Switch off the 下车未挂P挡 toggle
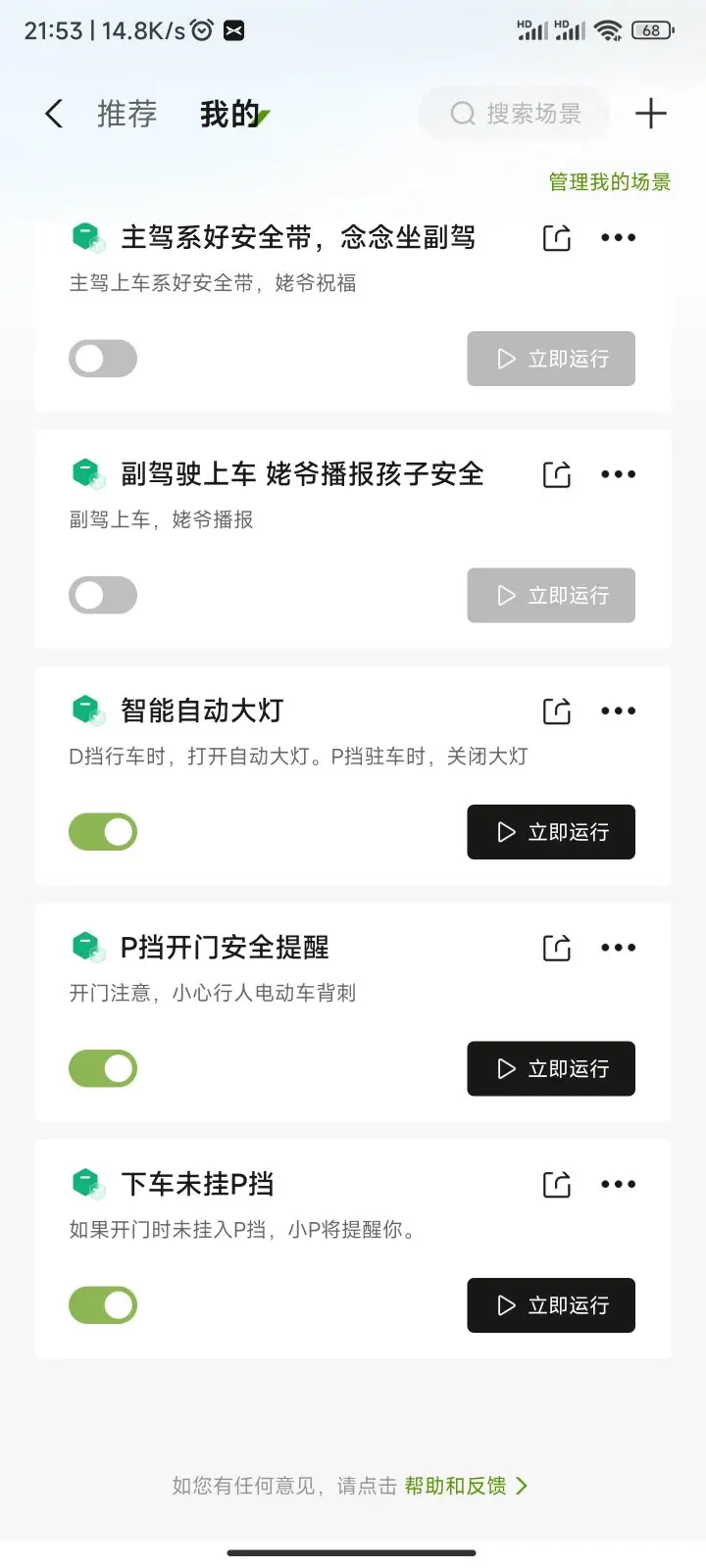The image size is (706, 1568). coord(103,1305)
